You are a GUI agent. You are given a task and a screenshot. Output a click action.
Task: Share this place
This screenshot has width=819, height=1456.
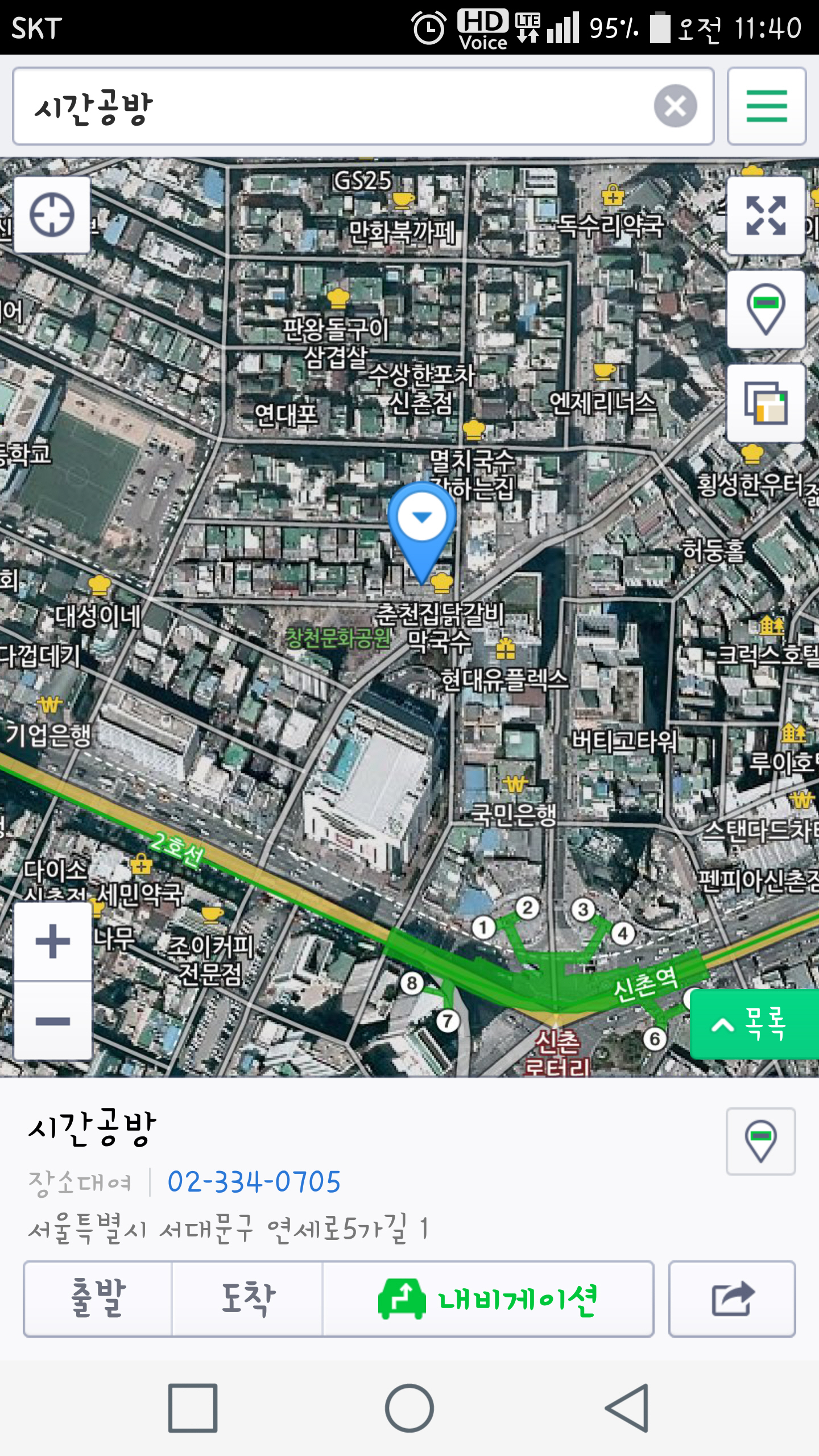732,1298
